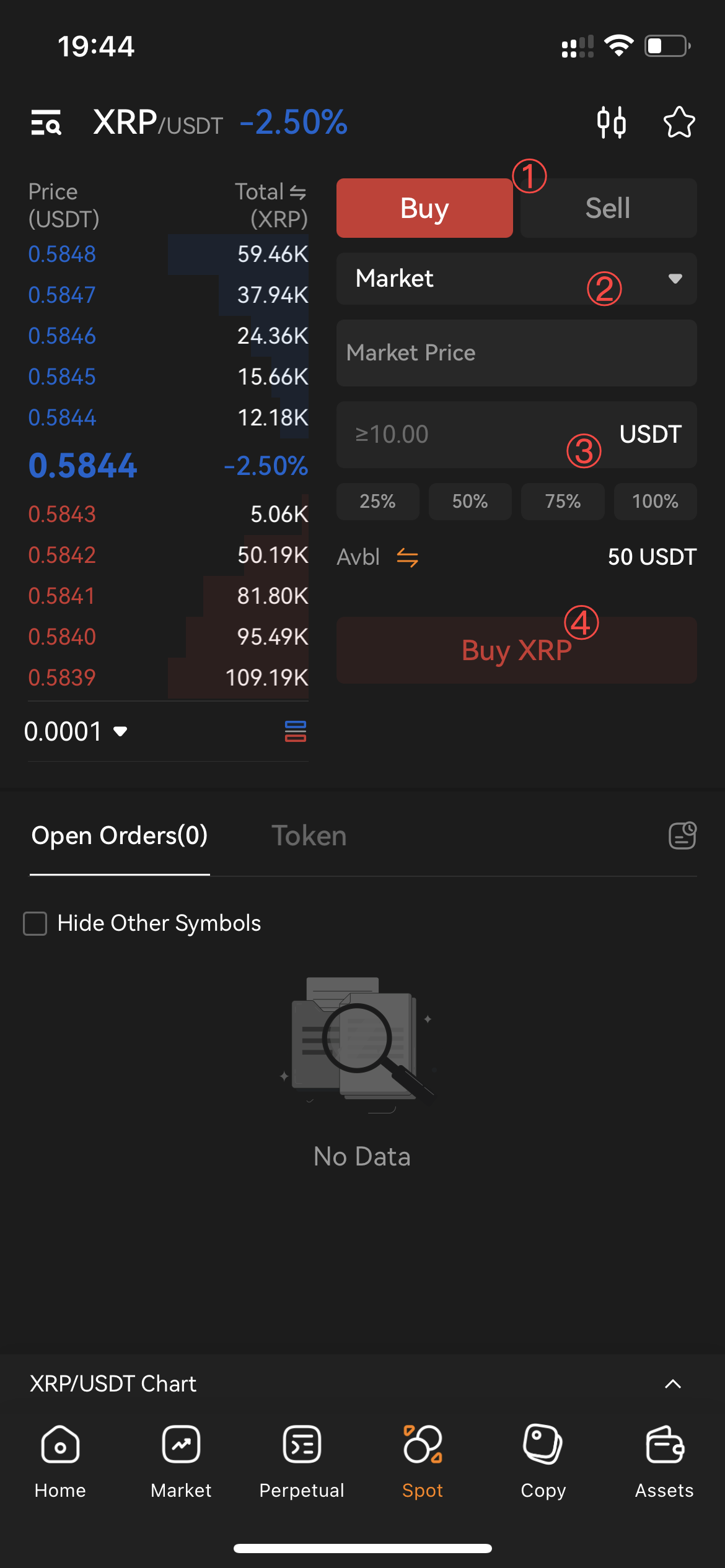Choose 75% of available balance
725x1568 pixels.
(563, 502)
